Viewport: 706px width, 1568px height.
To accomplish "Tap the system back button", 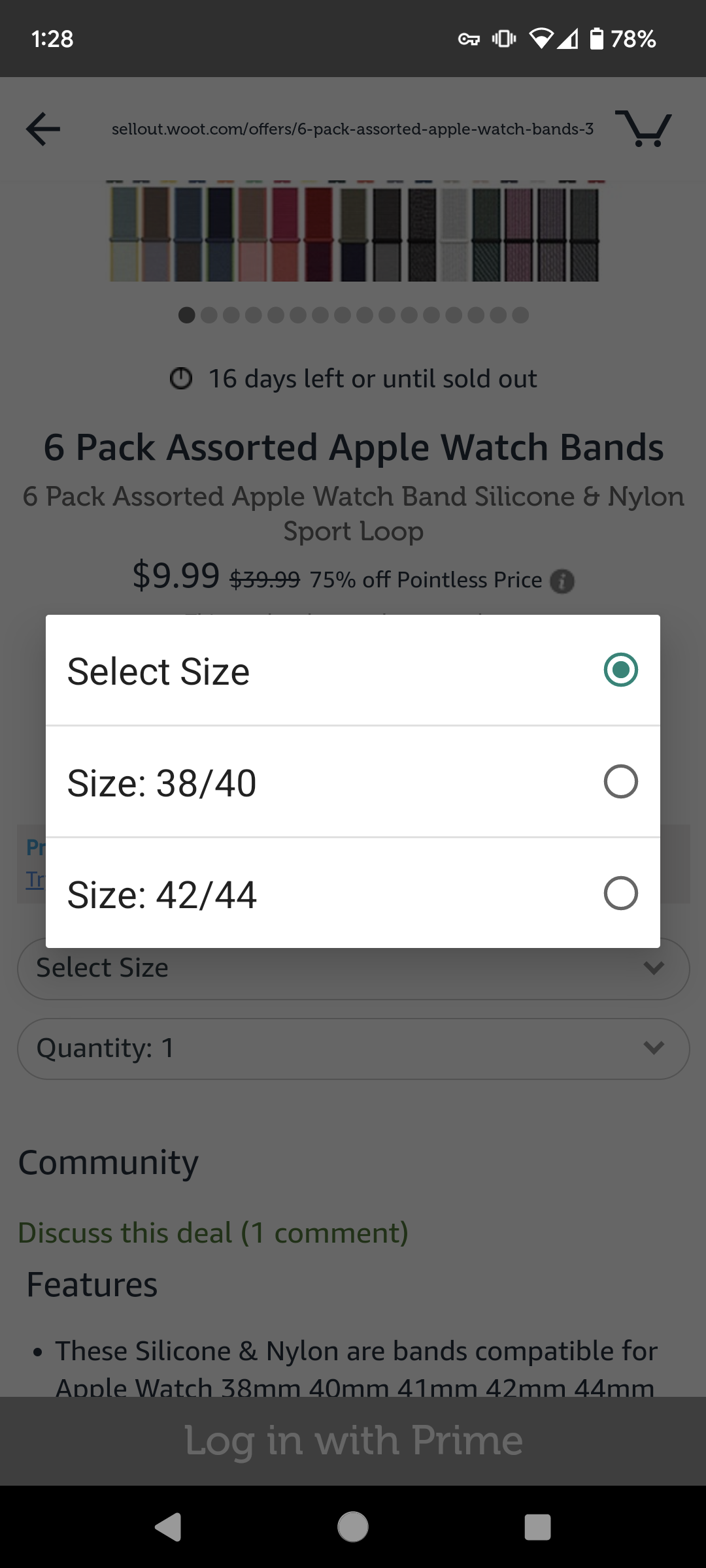I will click(168, 1527).
